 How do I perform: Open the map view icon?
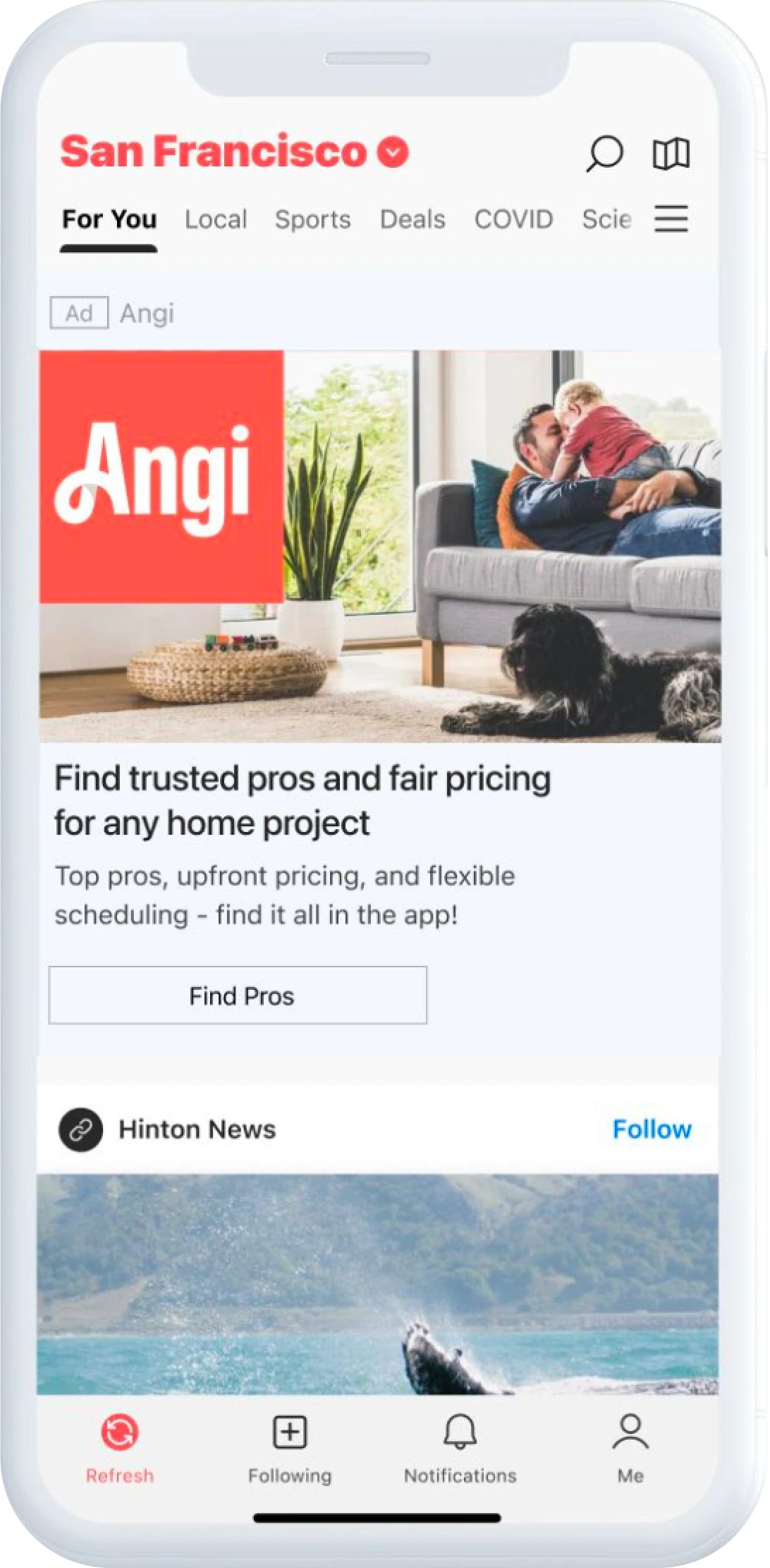[x=671, y=153]
